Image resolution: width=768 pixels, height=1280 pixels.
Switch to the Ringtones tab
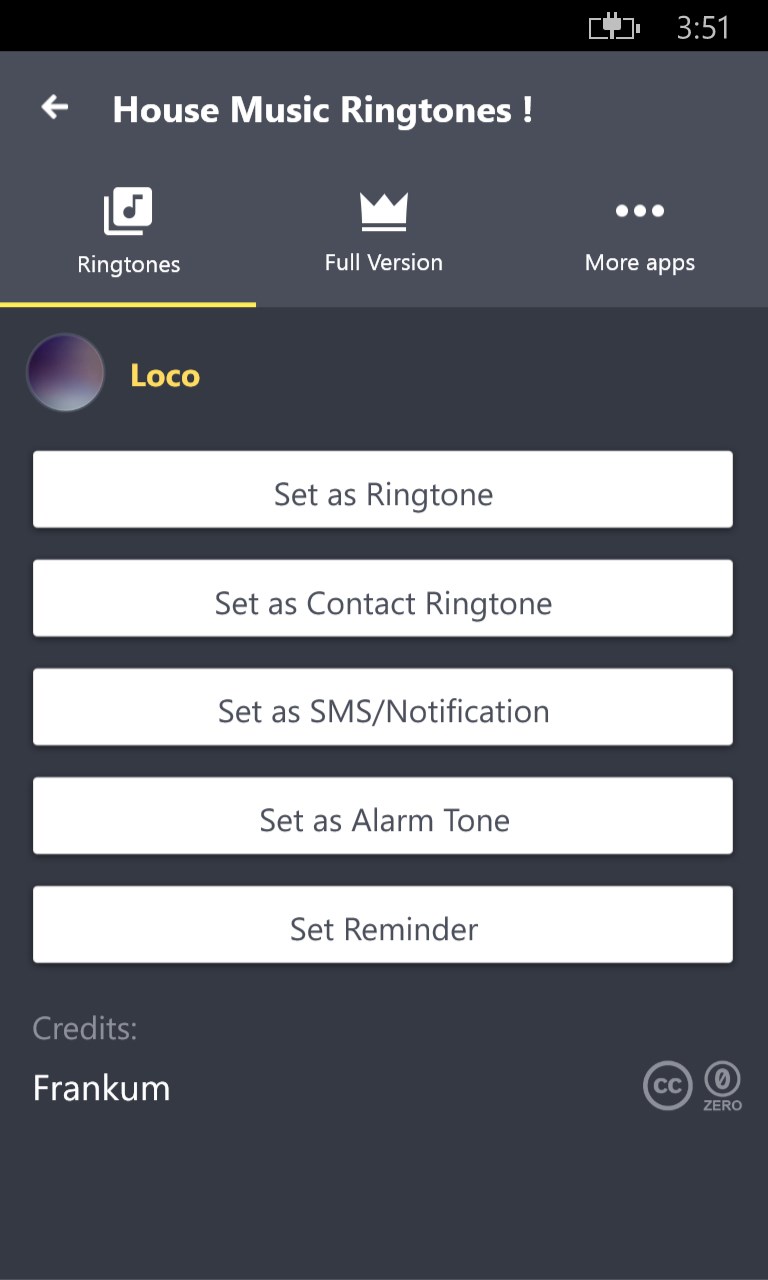[128, 236]
